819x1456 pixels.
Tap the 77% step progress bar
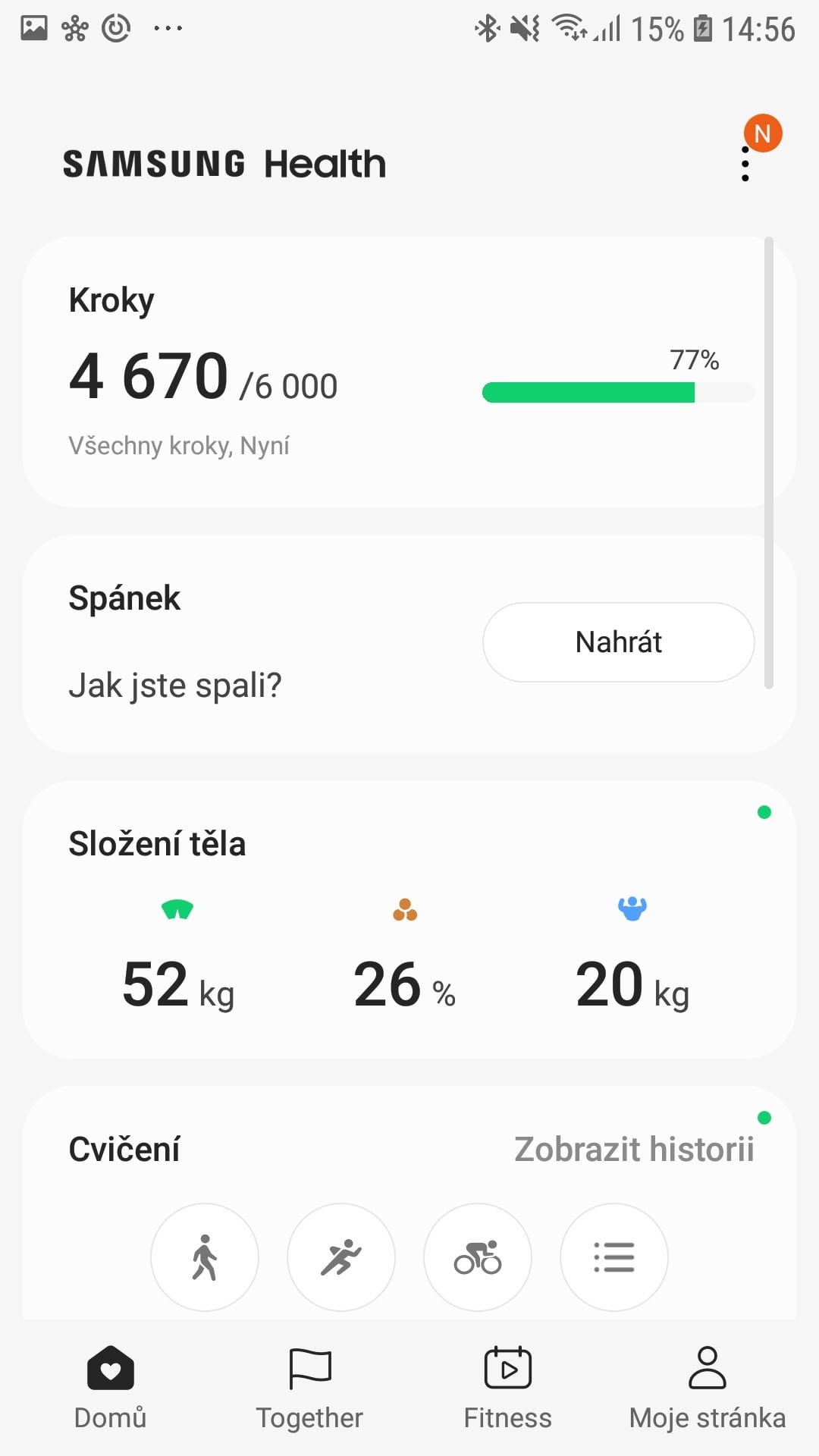[618, 391]
